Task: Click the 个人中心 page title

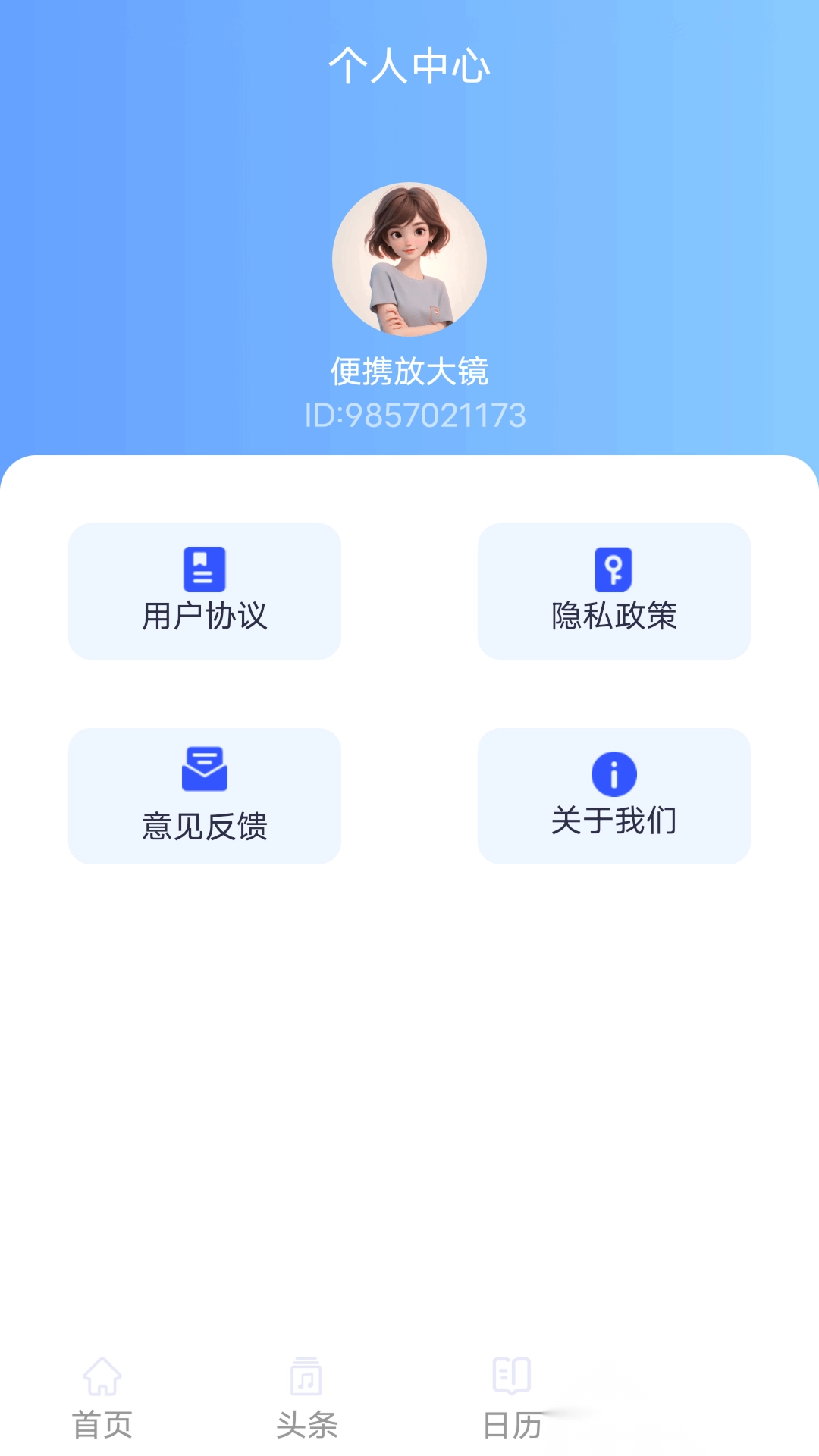Action: tap(409, 67)
